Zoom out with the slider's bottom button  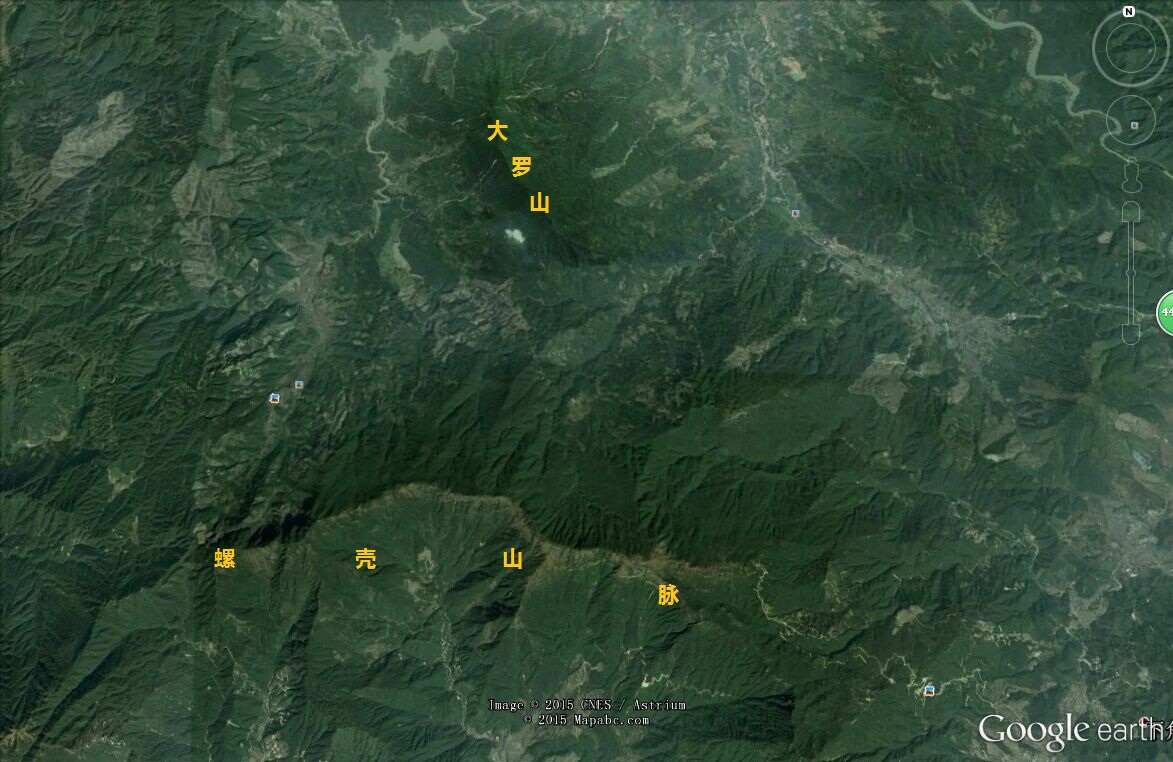coord(1131,334)
